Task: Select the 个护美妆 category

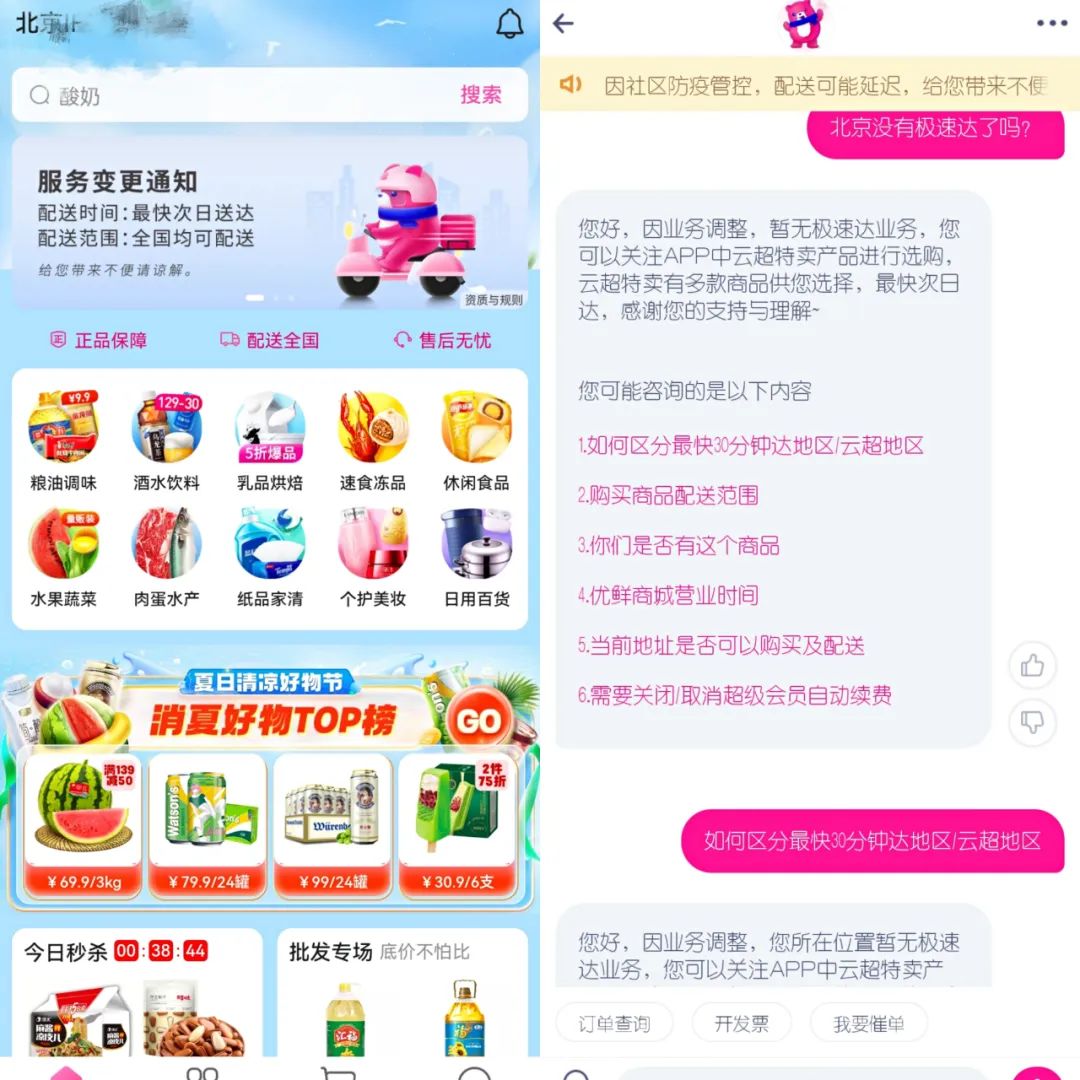Action: point(373,557)
